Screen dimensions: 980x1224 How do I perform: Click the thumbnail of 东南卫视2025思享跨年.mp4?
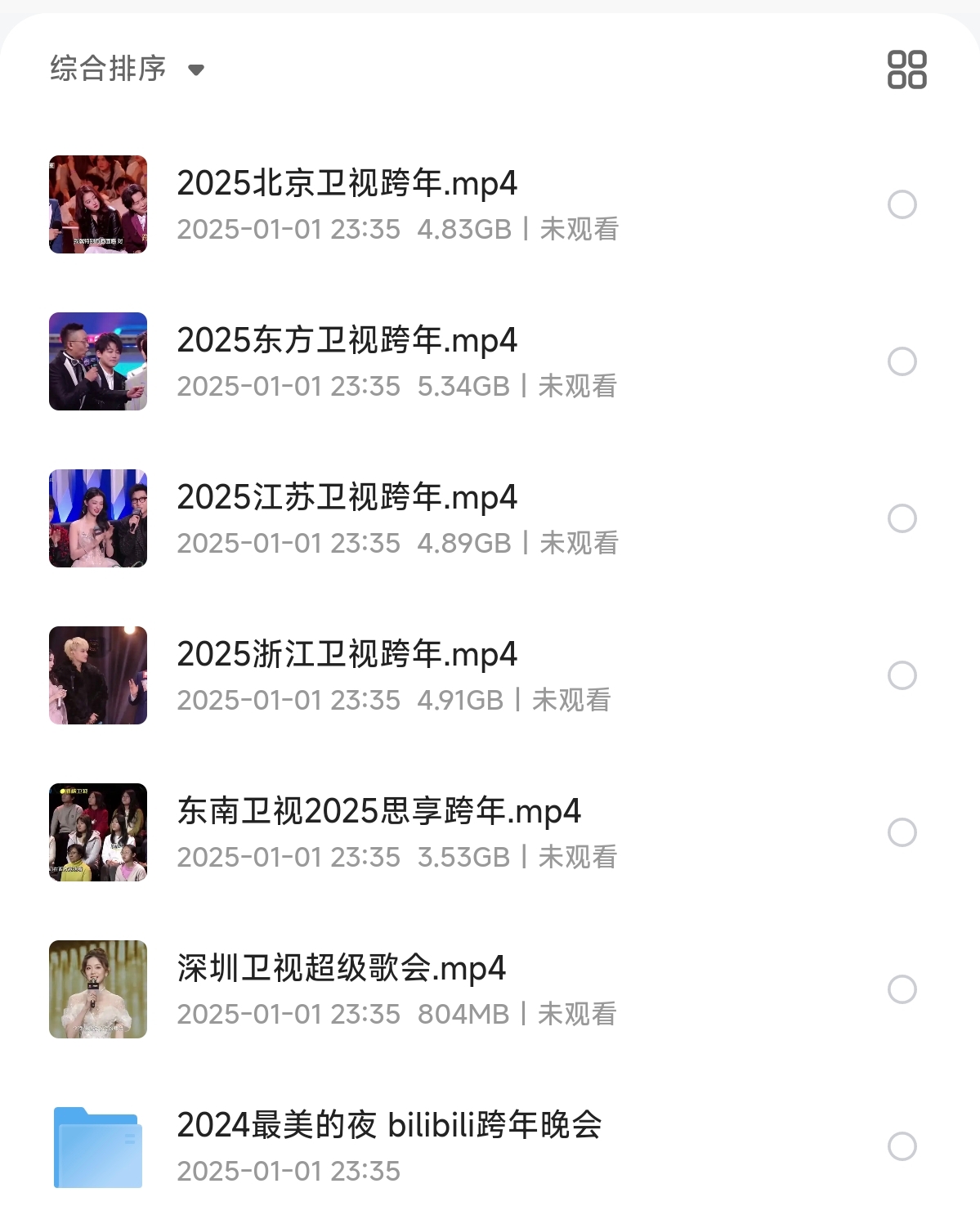pyautogui.click(x=97, y=832)
